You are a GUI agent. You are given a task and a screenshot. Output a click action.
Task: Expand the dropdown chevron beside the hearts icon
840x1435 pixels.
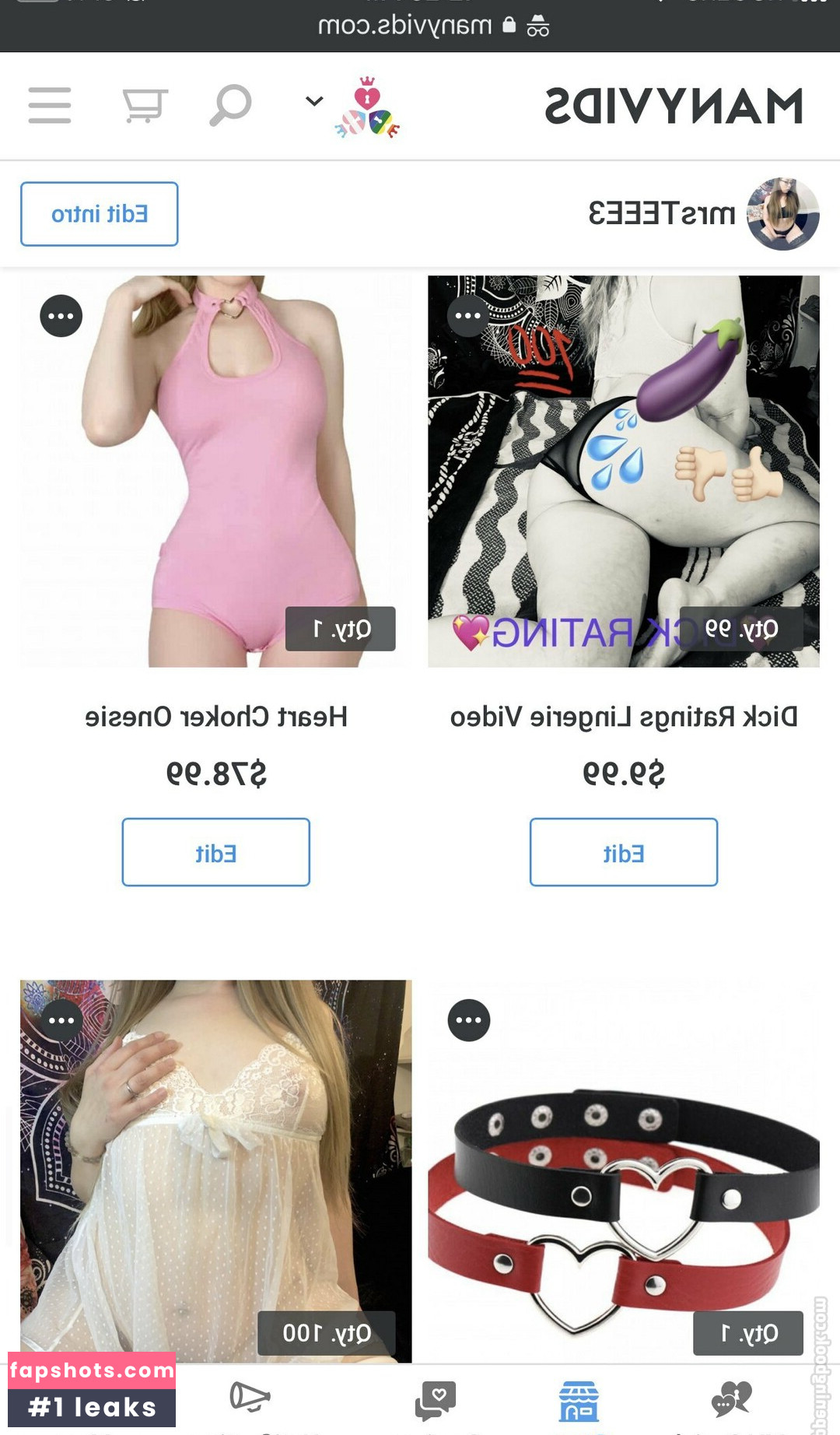click(x=314, y=101)
